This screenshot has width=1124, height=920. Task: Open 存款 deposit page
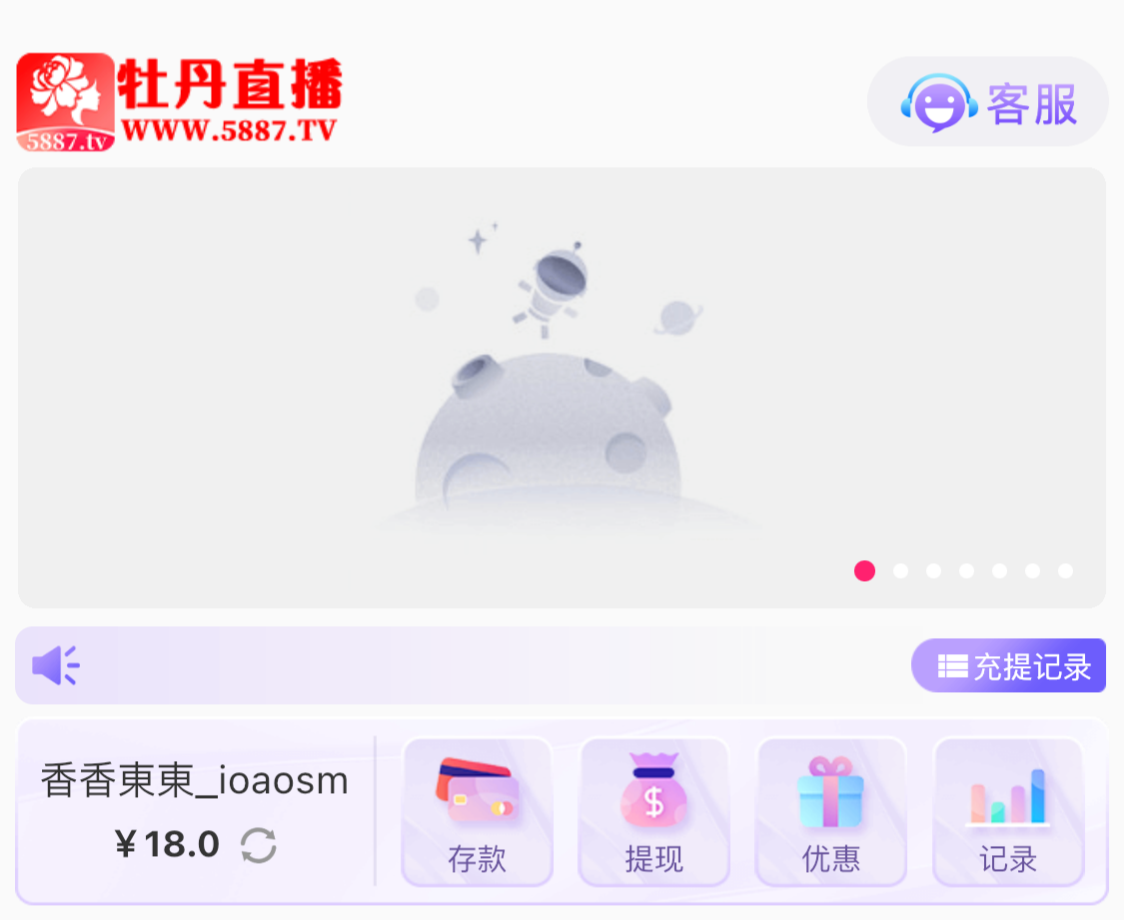pyautogui.click(x=477, y=812)
